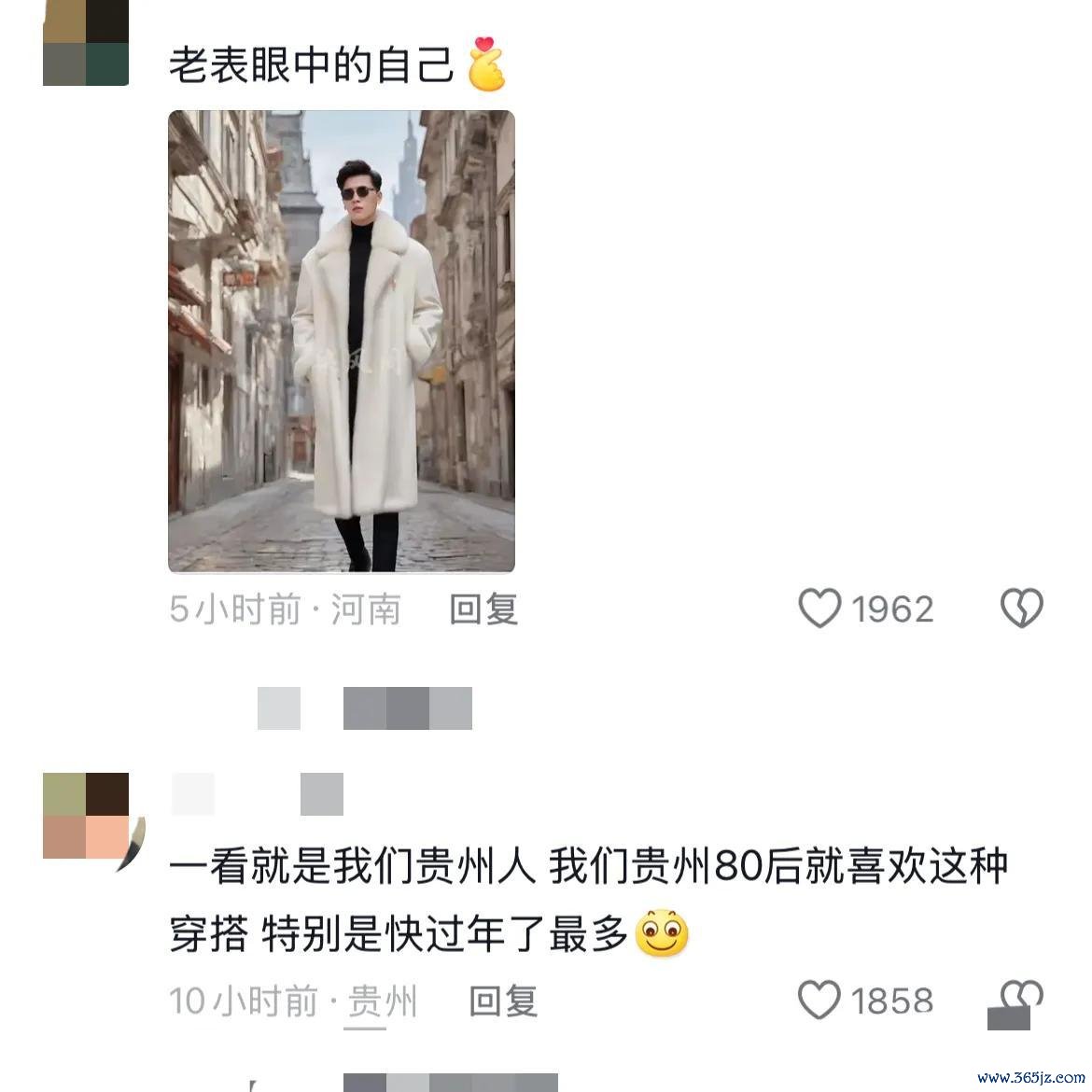The height and width of the screenshot is (1092, 1092).
Task: Dislike the 河南 comment with broken heart
Action: click(1021, 609)
